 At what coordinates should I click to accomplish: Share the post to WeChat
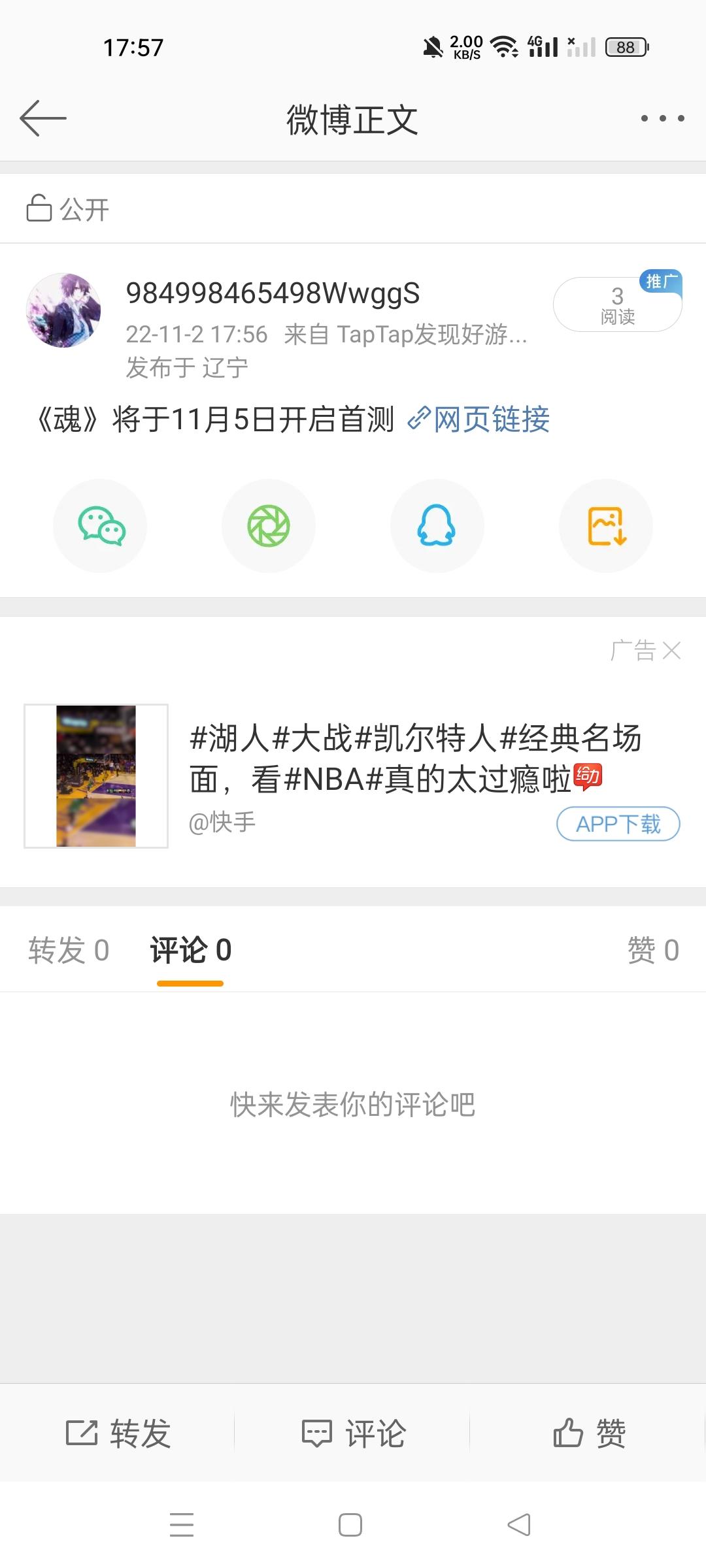(100, 526)
